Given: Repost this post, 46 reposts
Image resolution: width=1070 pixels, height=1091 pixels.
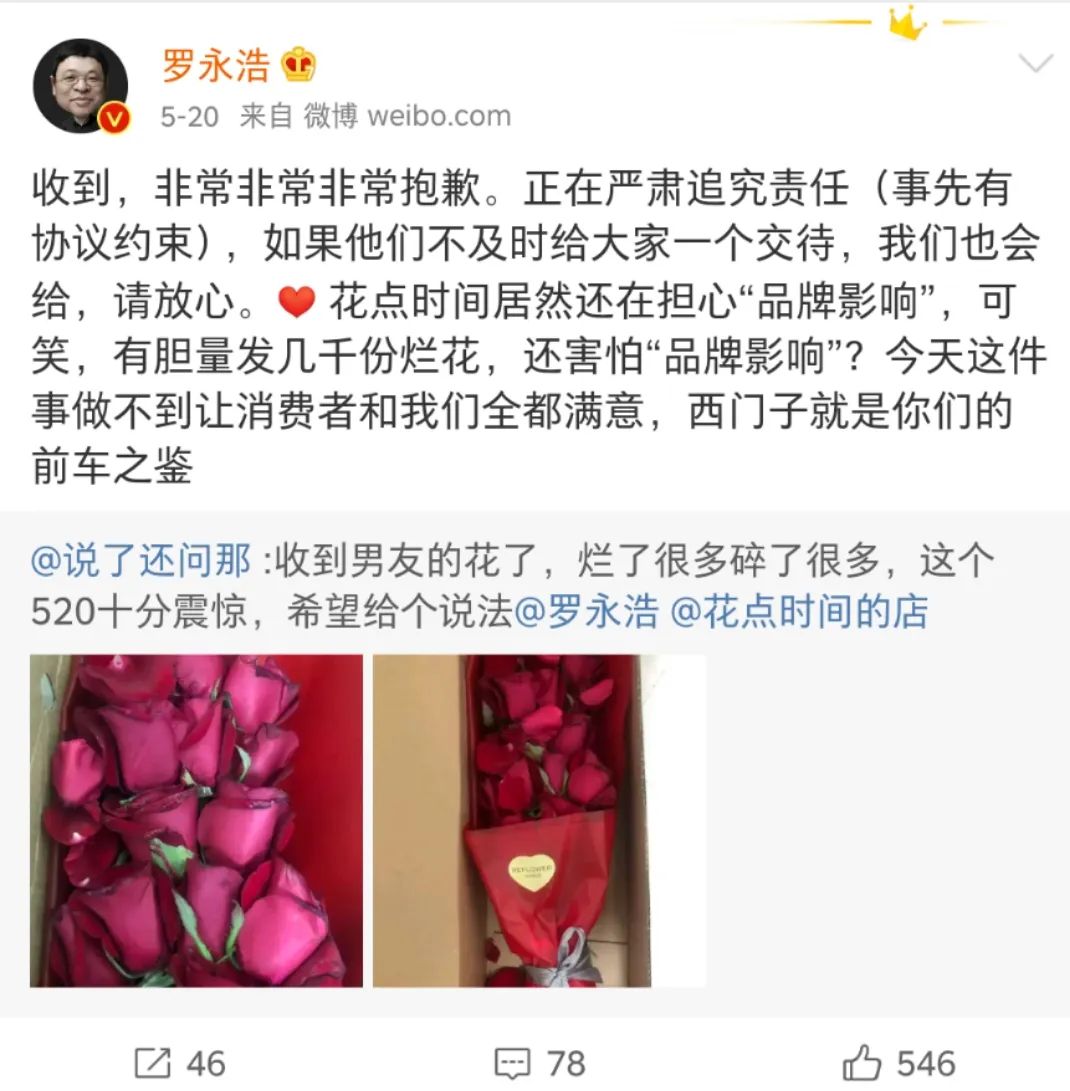Looking at the screenshot, I should pos(180,1062).
